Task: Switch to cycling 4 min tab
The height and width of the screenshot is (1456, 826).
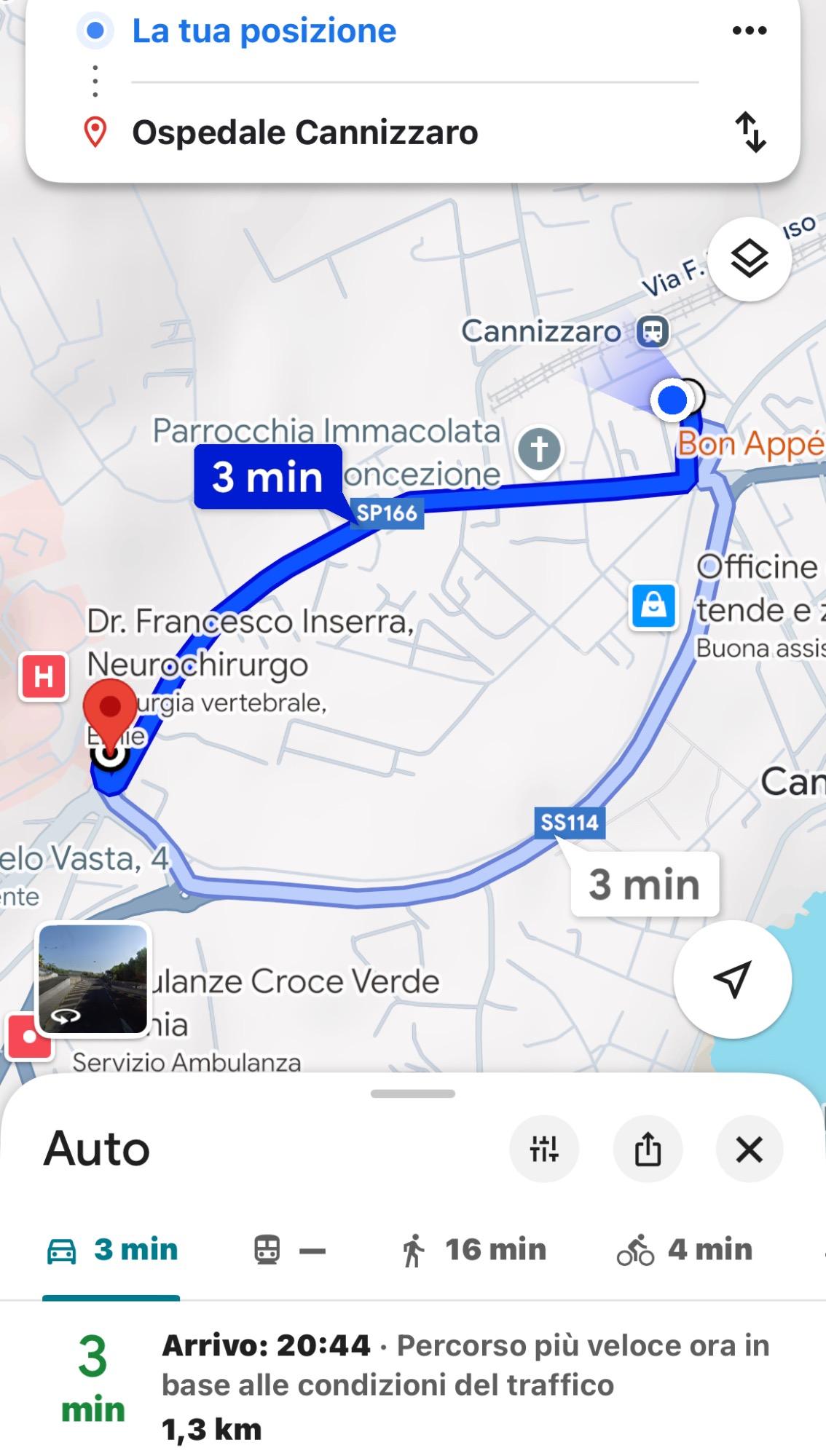Action: click(685, 1250)
